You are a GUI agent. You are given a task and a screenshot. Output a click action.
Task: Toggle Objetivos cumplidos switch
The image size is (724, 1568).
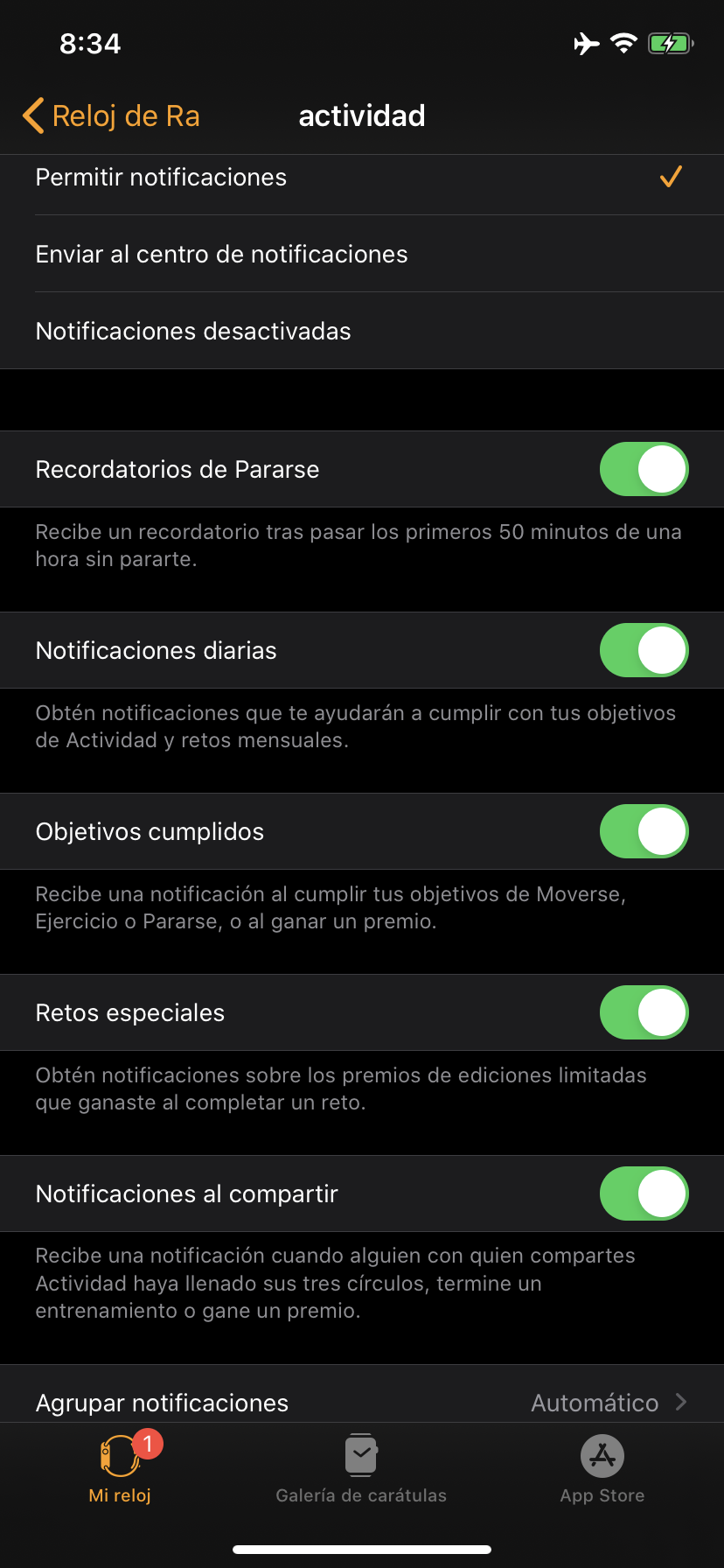coord(644,831)
